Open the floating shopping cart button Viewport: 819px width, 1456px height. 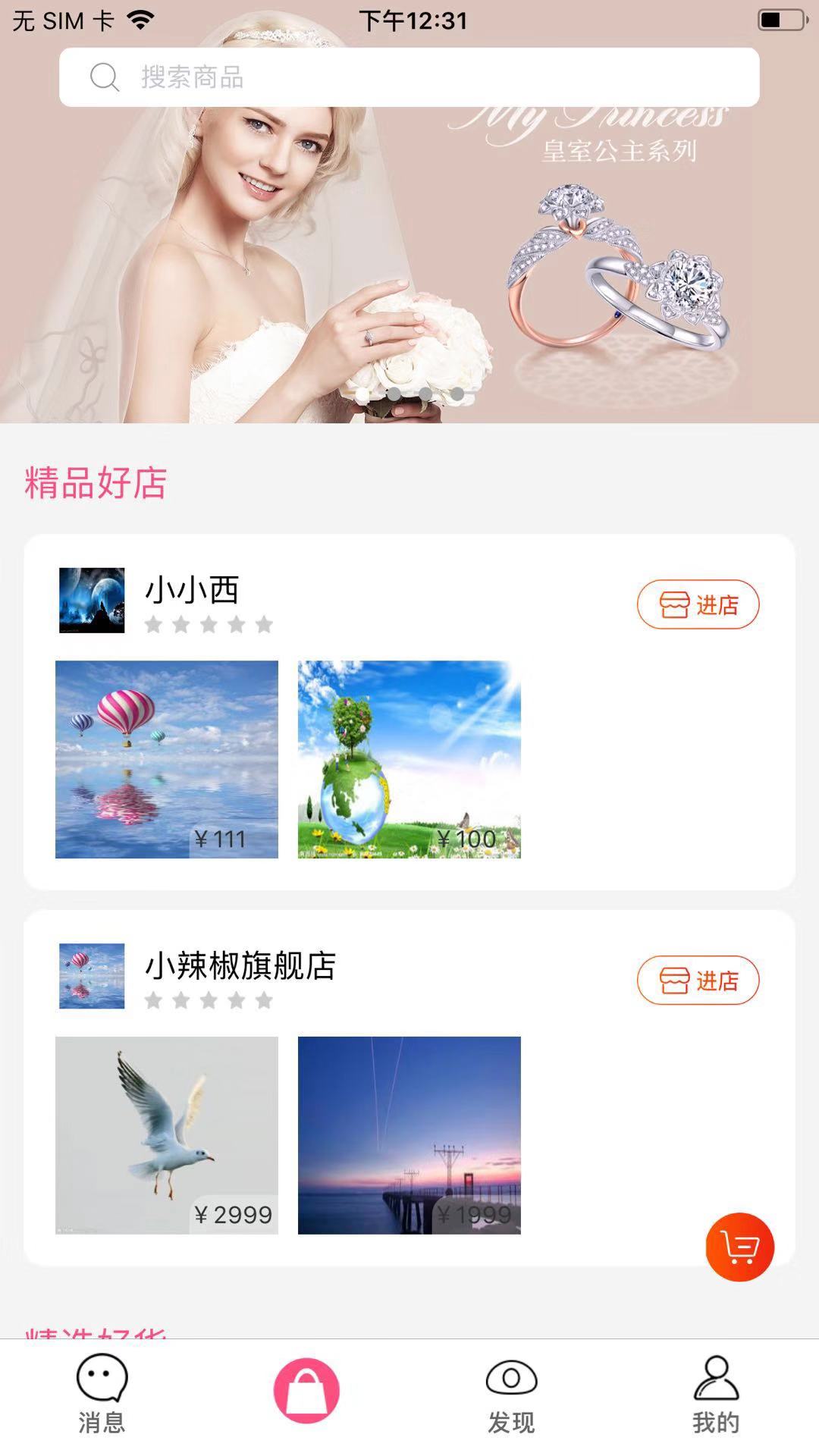click(x=739, y=1247)
